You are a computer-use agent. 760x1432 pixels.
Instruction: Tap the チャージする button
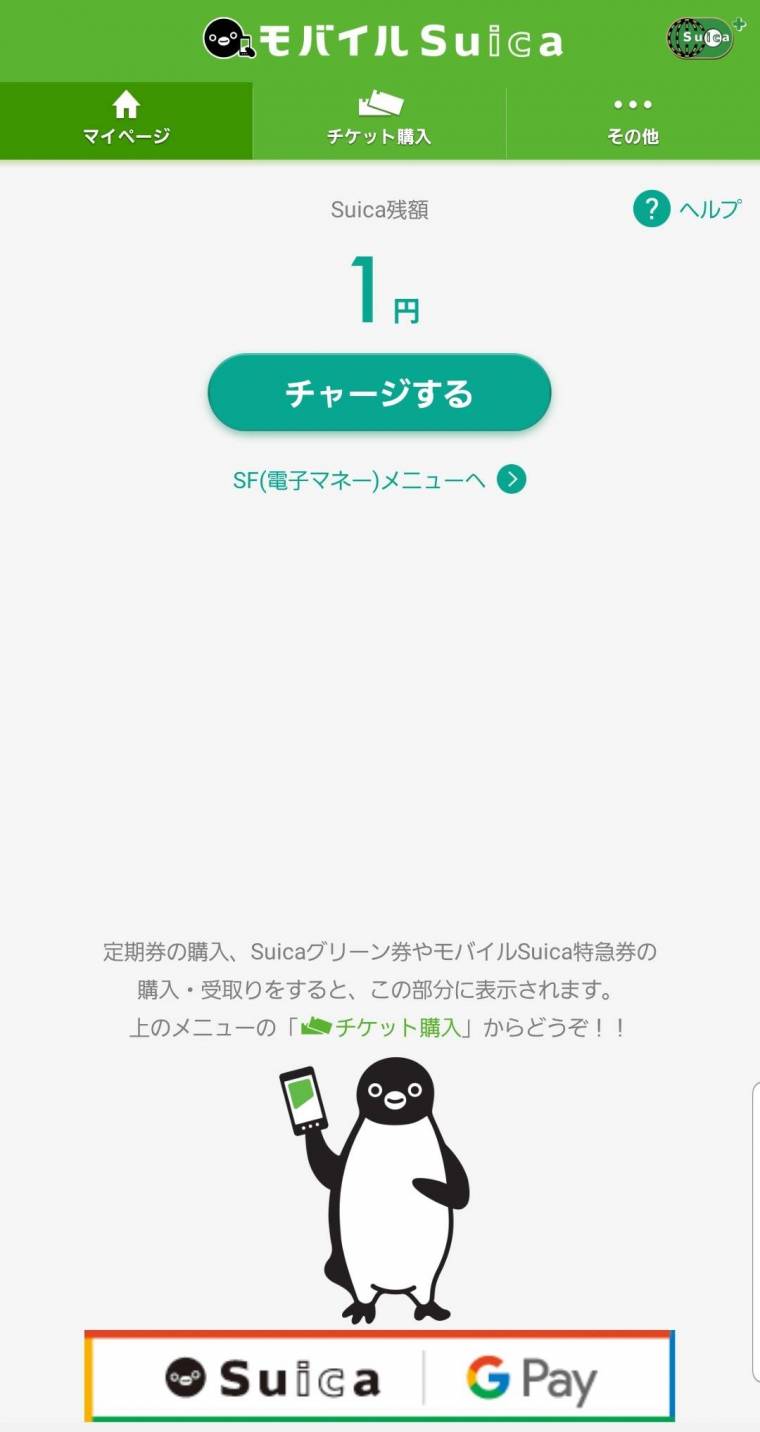(x=379, y=392)
